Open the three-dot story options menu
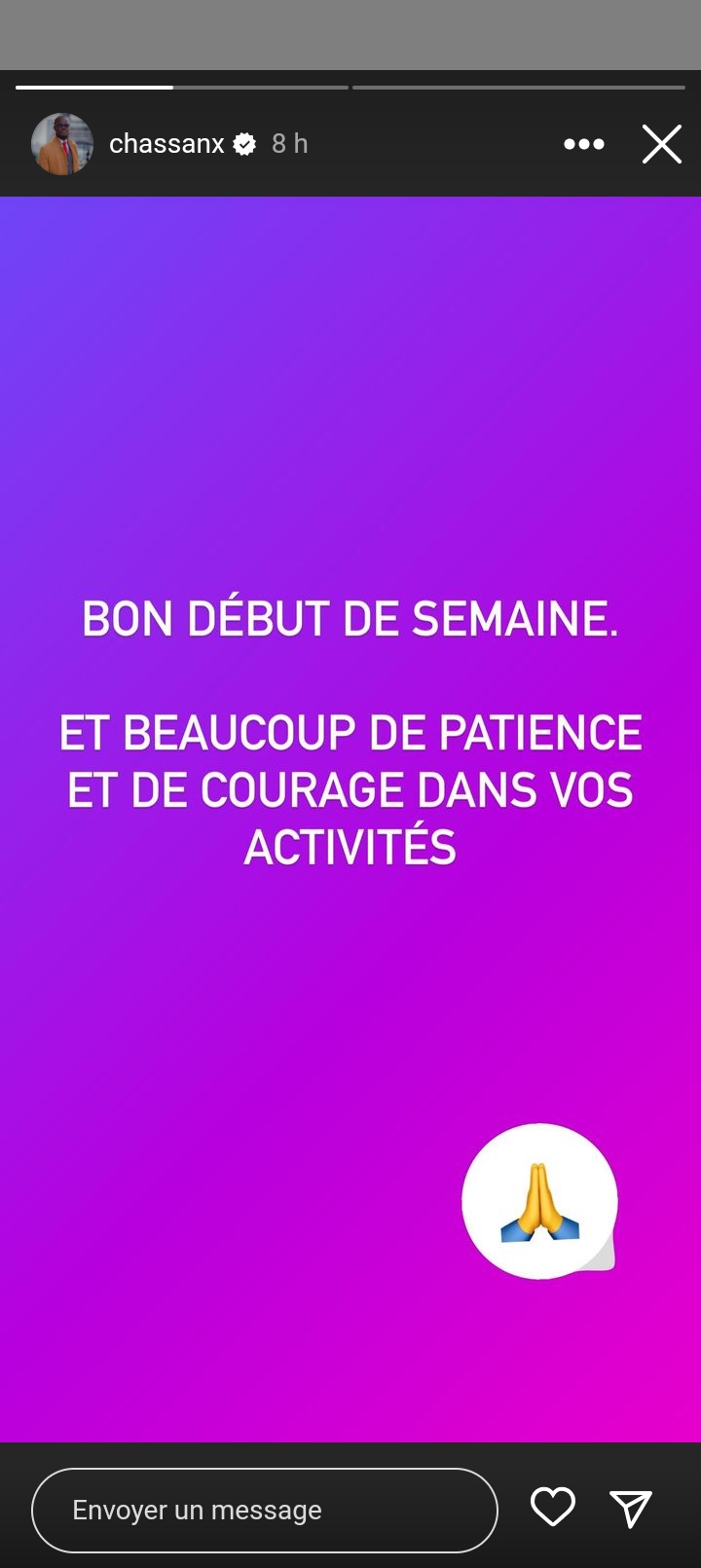This screenshot has width=701, height=1568. (x=584, y=144)
